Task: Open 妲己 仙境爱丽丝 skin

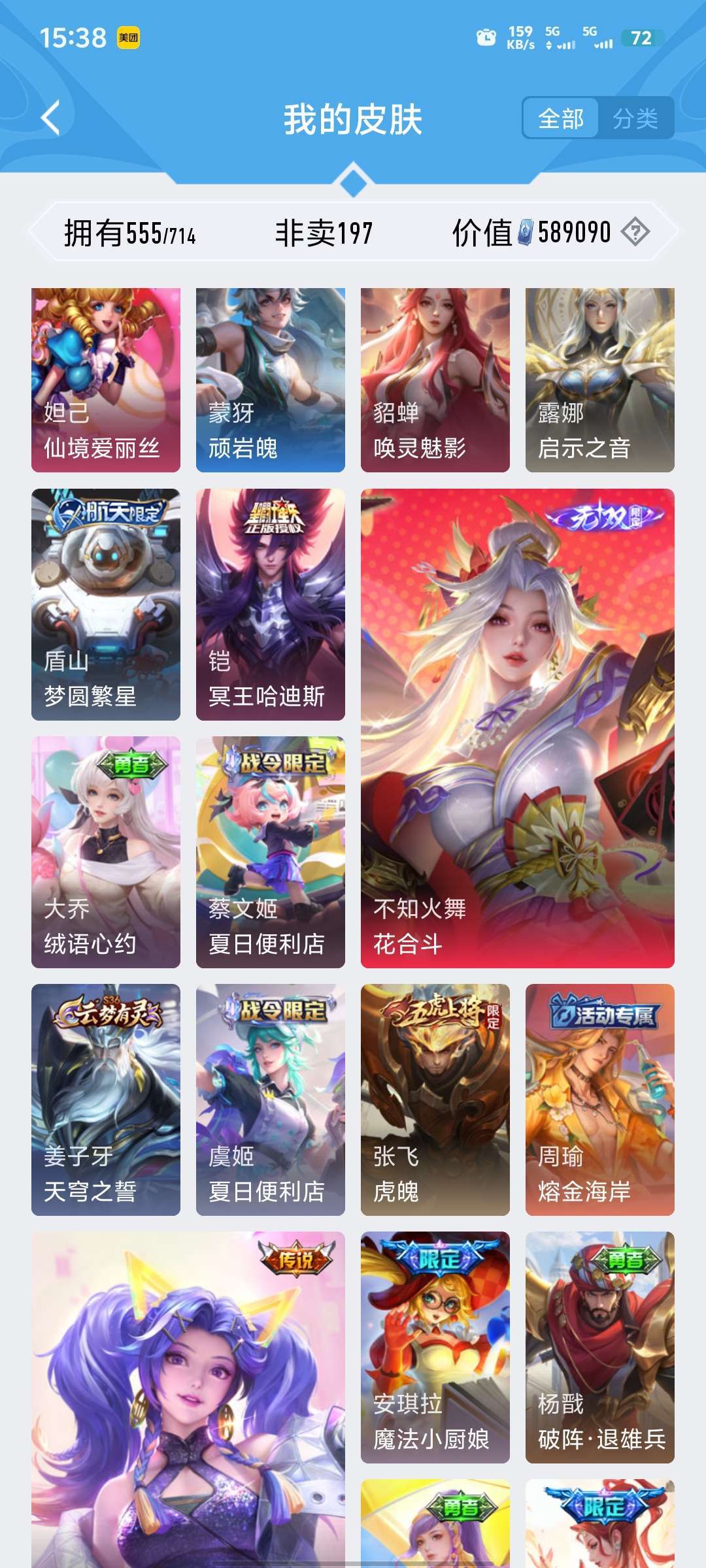Action: pyautogui.click(x=106, y=380)
